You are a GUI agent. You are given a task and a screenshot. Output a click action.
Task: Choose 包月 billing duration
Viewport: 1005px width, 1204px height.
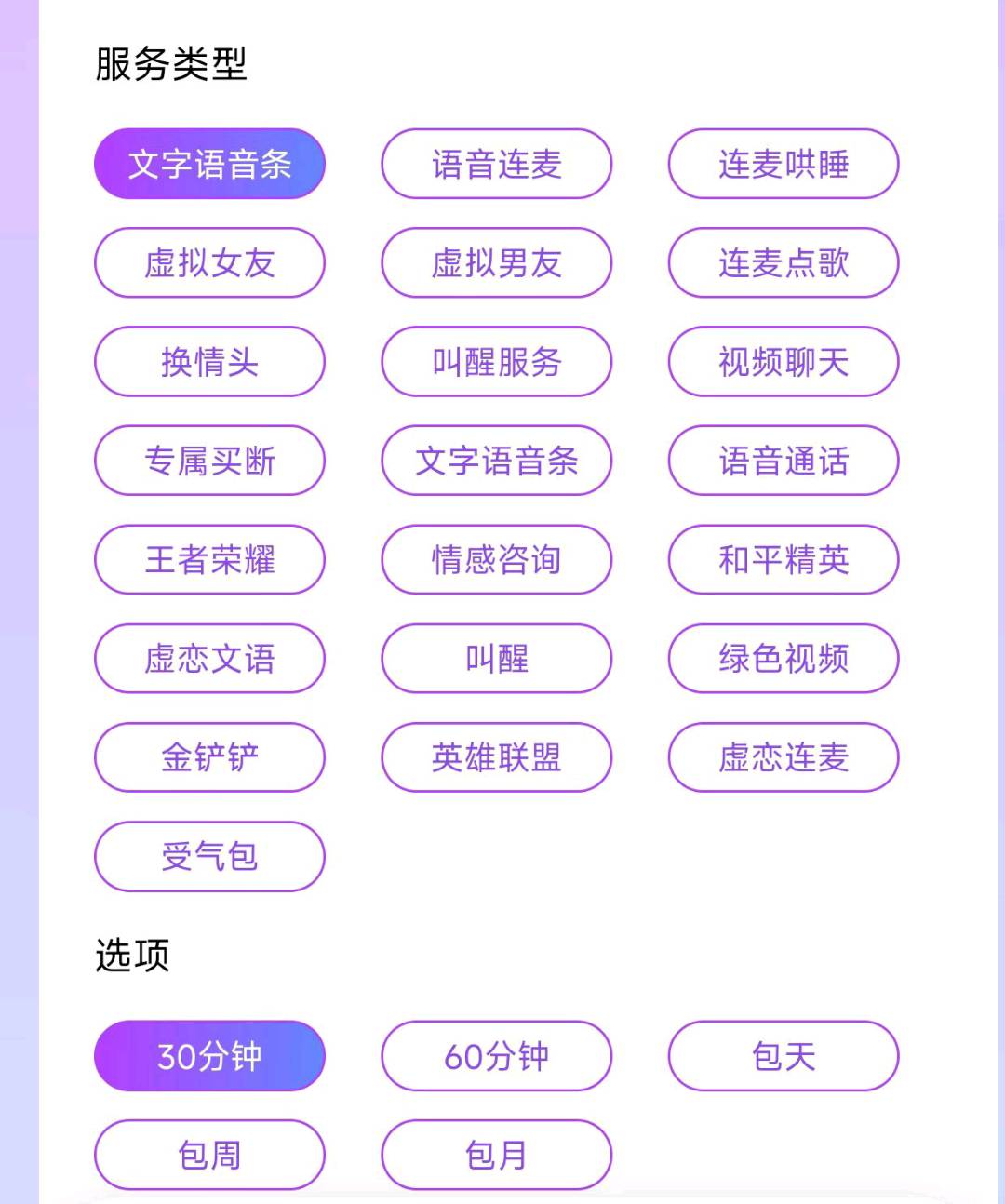(497, 1155)
